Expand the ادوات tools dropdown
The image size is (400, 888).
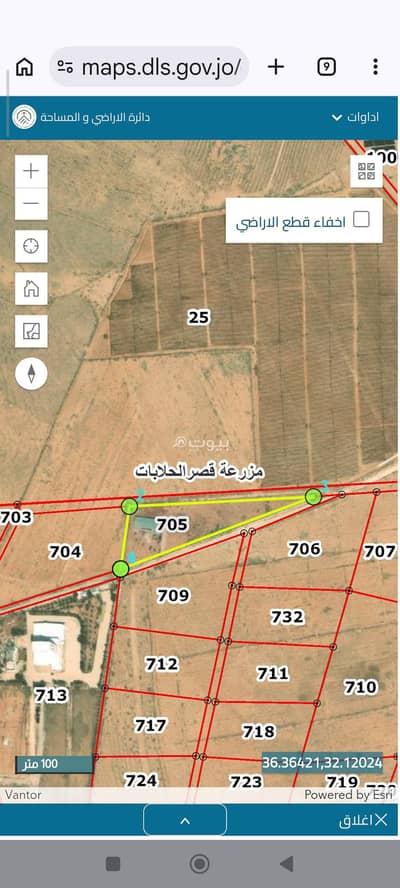(x=356, y=117)
